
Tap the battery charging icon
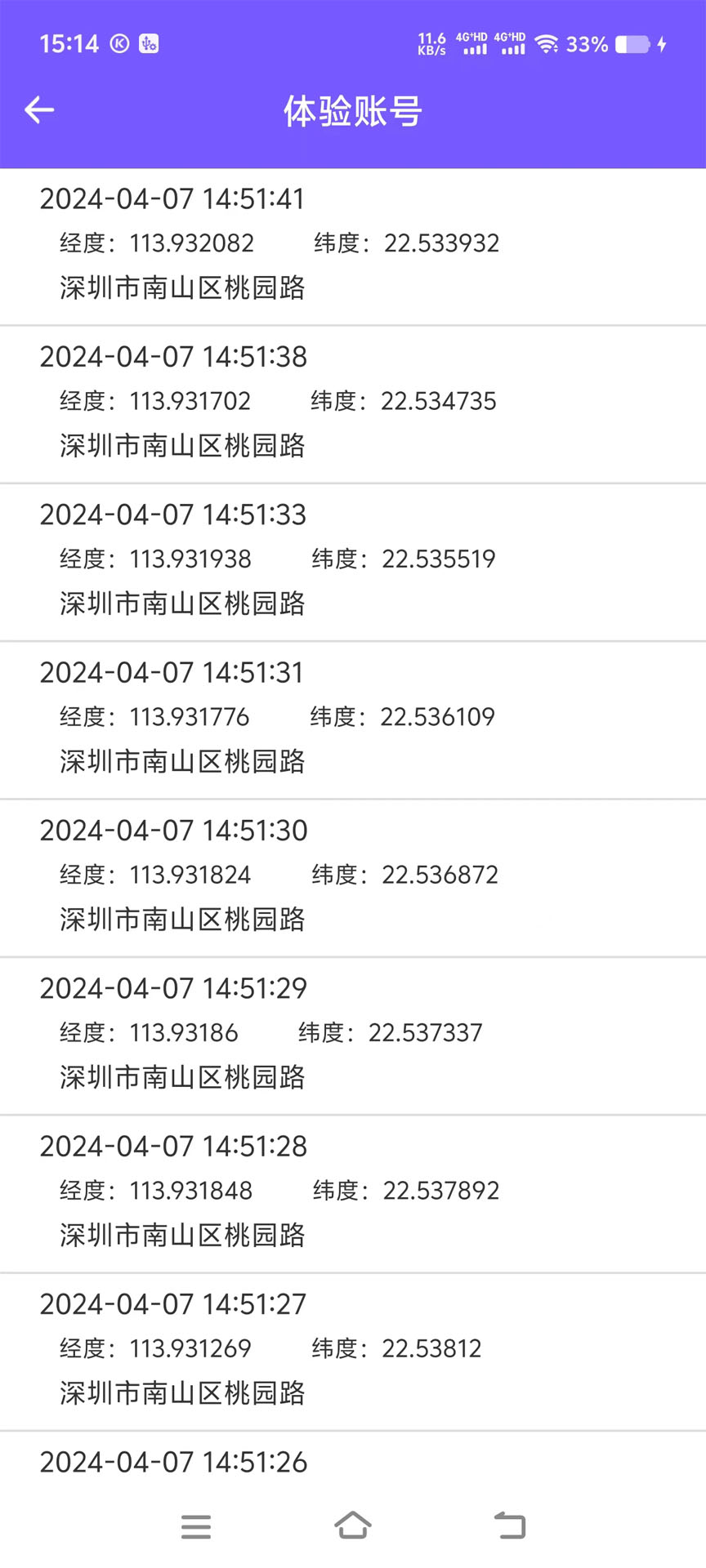[x=631, y=45]
